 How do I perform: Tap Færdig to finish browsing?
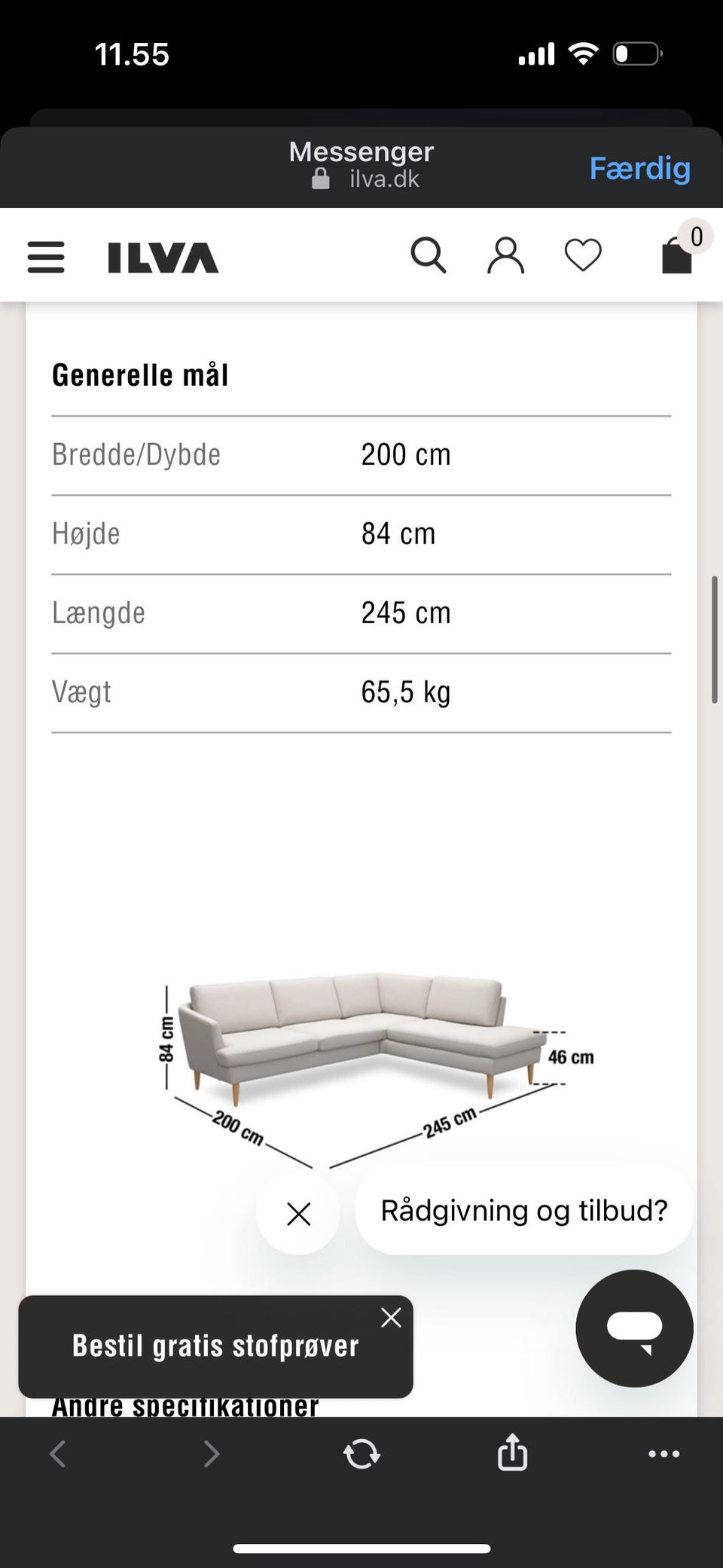point(640,168)
